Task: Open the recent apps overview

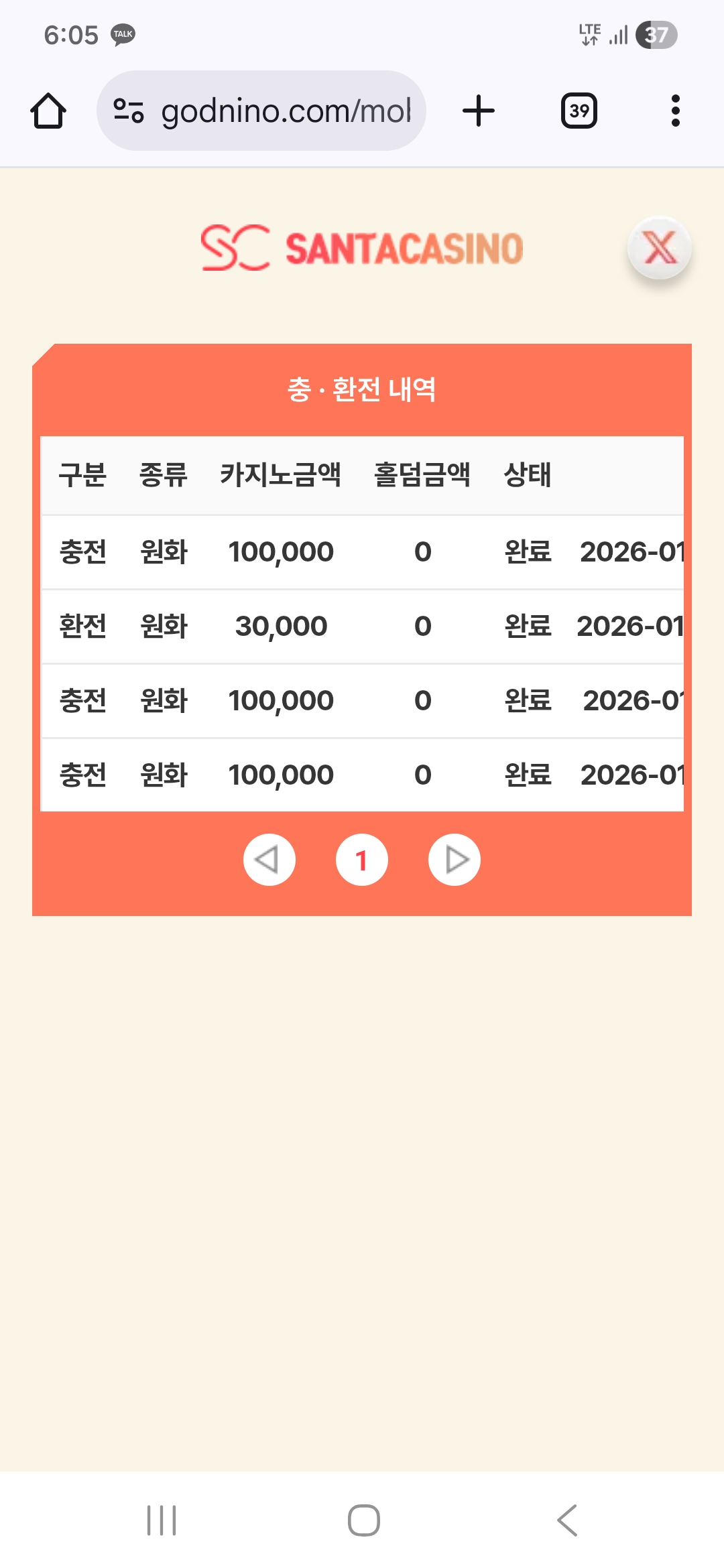Action: click(x=162, y=1520)
